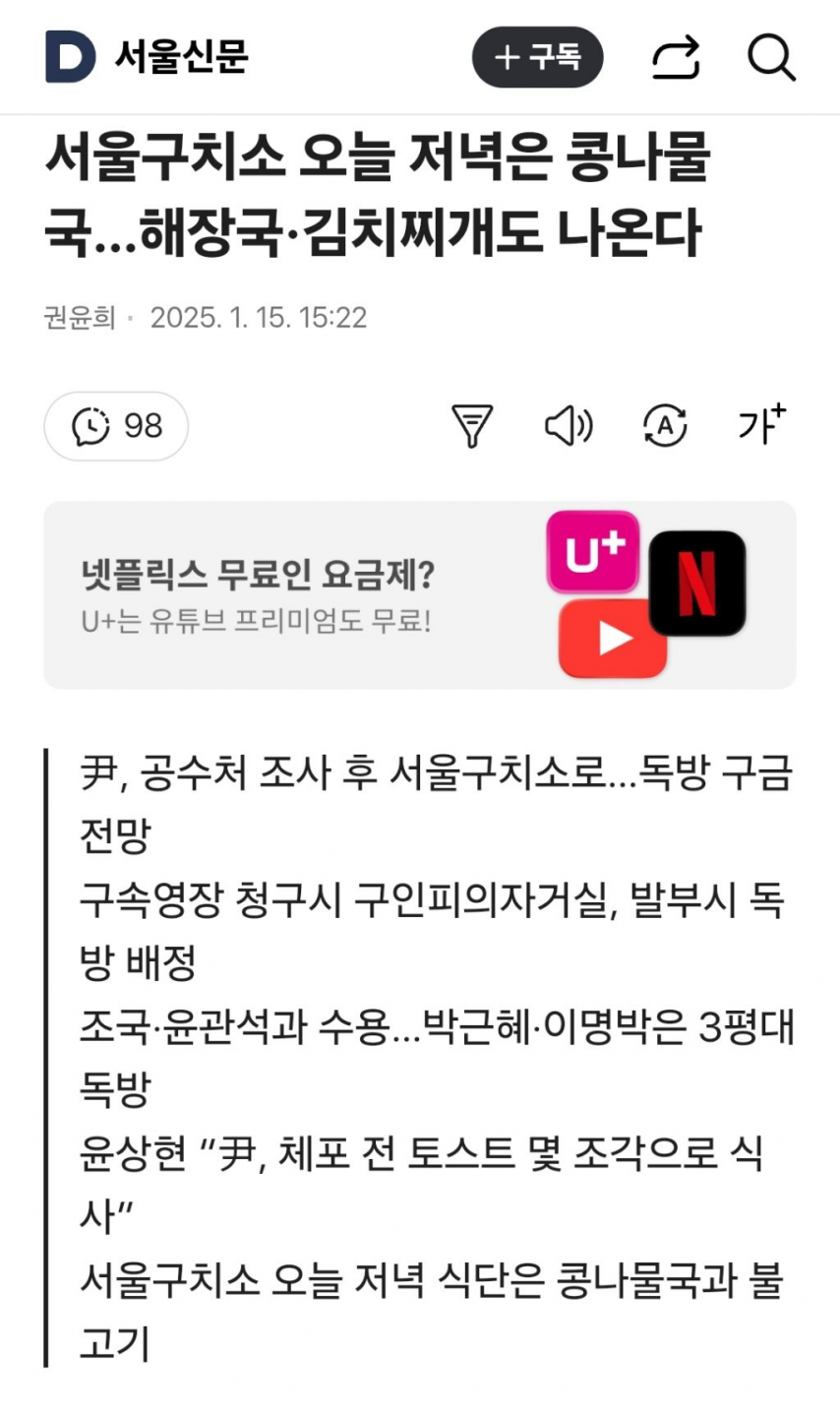The height and width of the screenshot is (1415, 840).
Task: Adjust the font size with 가+
Action: point(761,425)
